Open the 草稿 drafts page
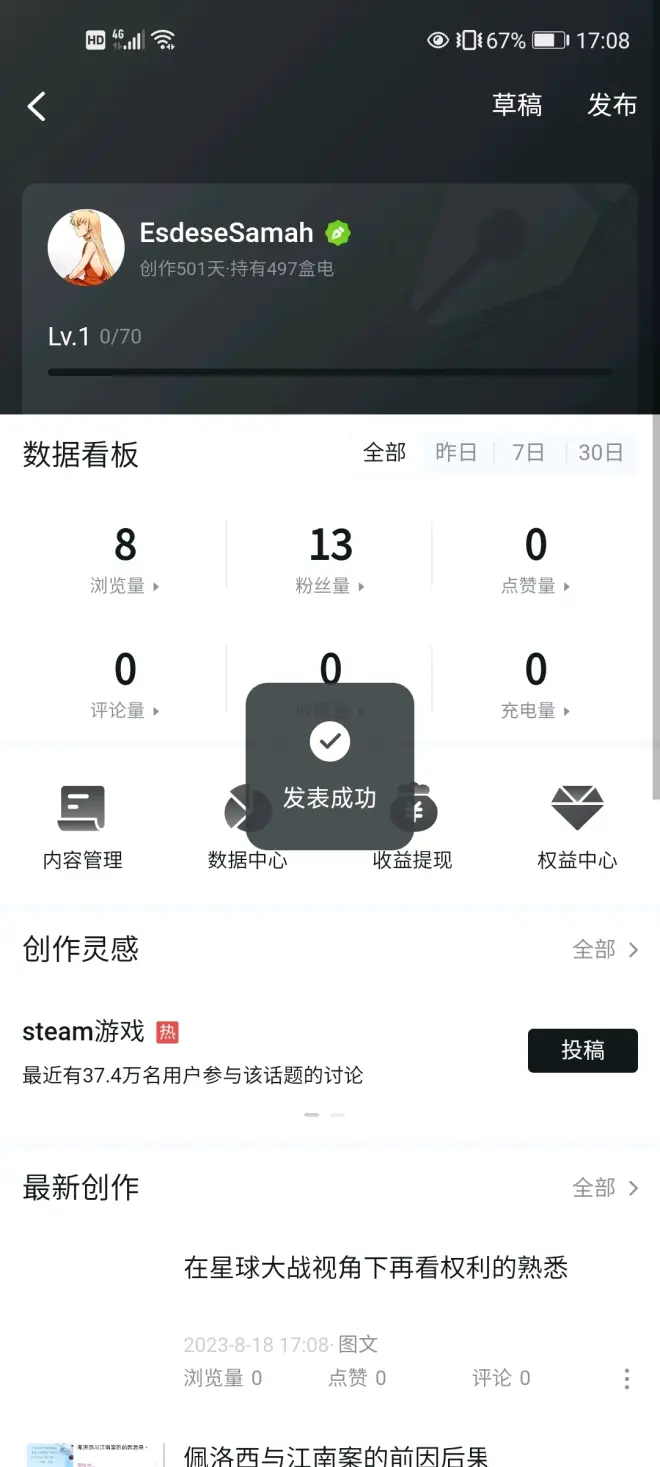 [x=517, y=105]
